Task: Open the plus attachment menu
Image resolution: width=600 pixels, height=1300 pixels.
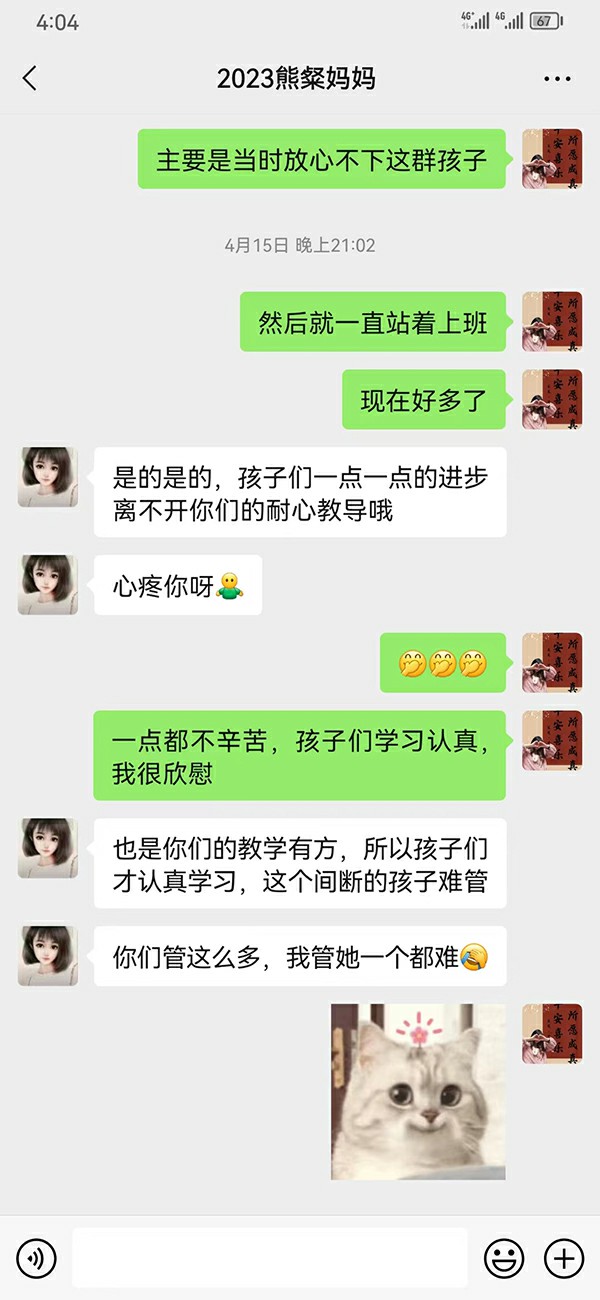Action: [x=563, y=1257]
